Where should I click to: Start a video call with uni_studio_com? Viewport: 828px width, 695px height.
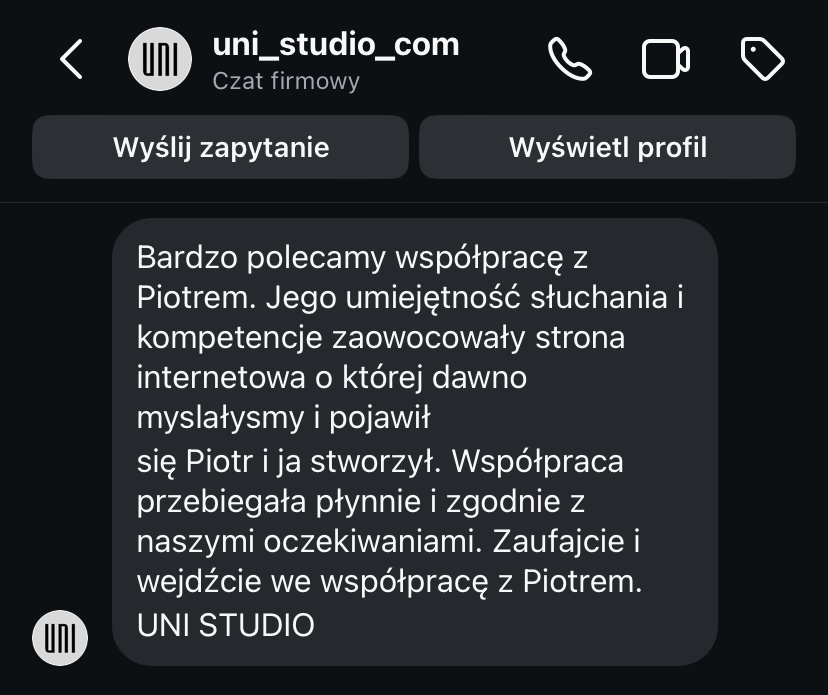click(x=665, y=60)
